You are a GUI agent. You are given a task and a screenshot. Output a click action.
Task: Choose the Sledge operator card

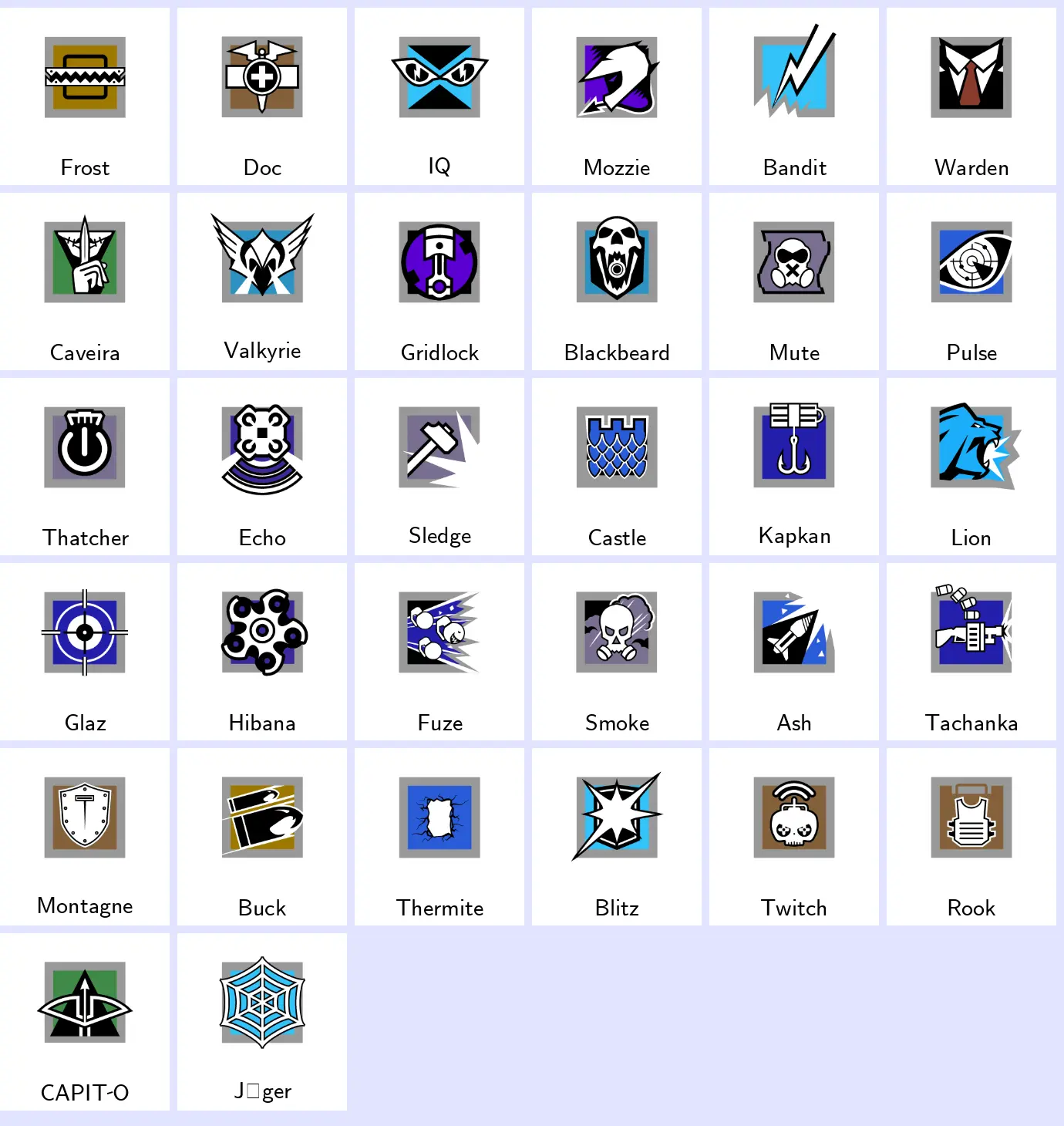click(439, 467)
